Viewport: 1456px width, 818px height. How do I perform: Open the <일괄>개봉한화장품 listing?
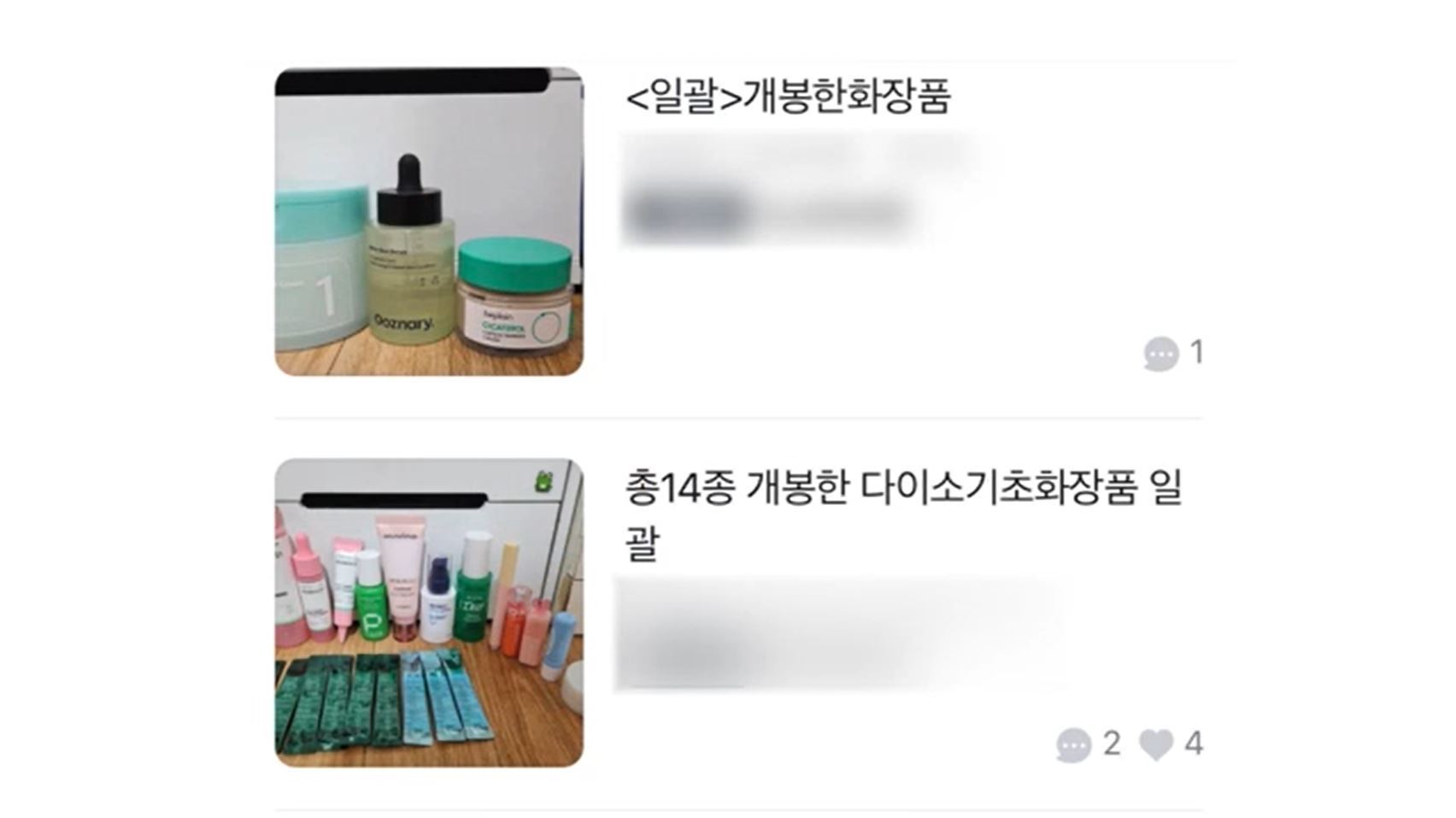[x=788, y=96]
